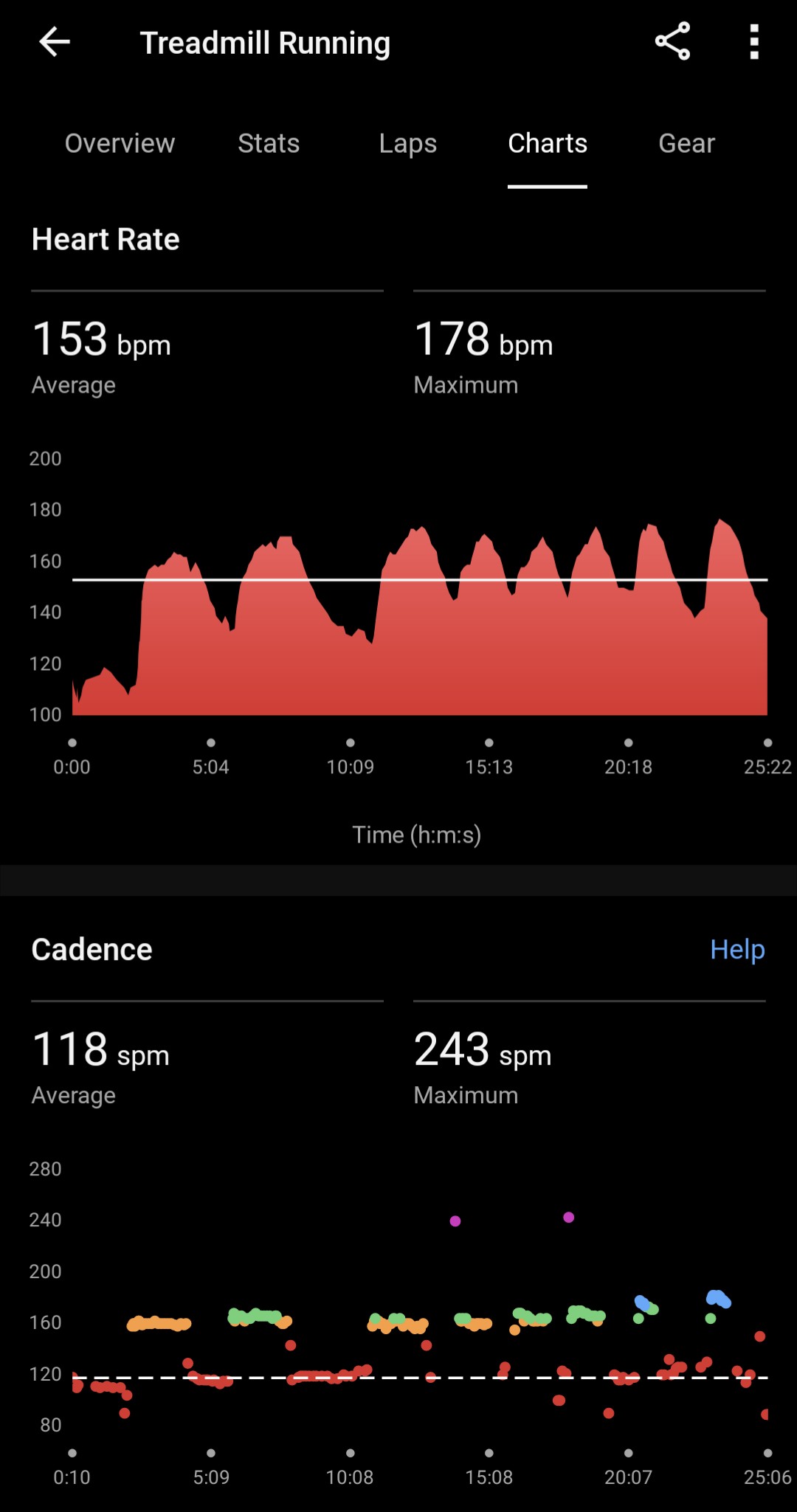797x1512 pixels.
Task: Open the three-dot overflow menu
Action: (754, 42)
